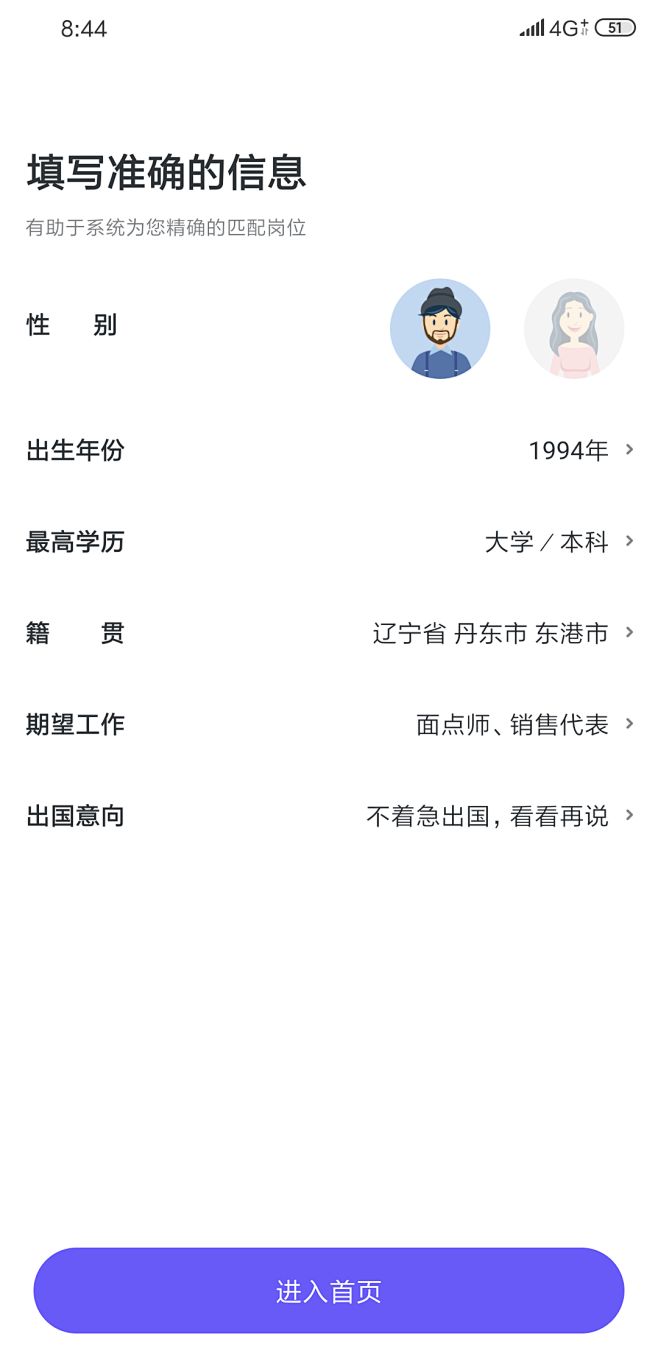Select the male gender avatar
This screenshot has height=1367, width=658.
[x=440, y=329]
